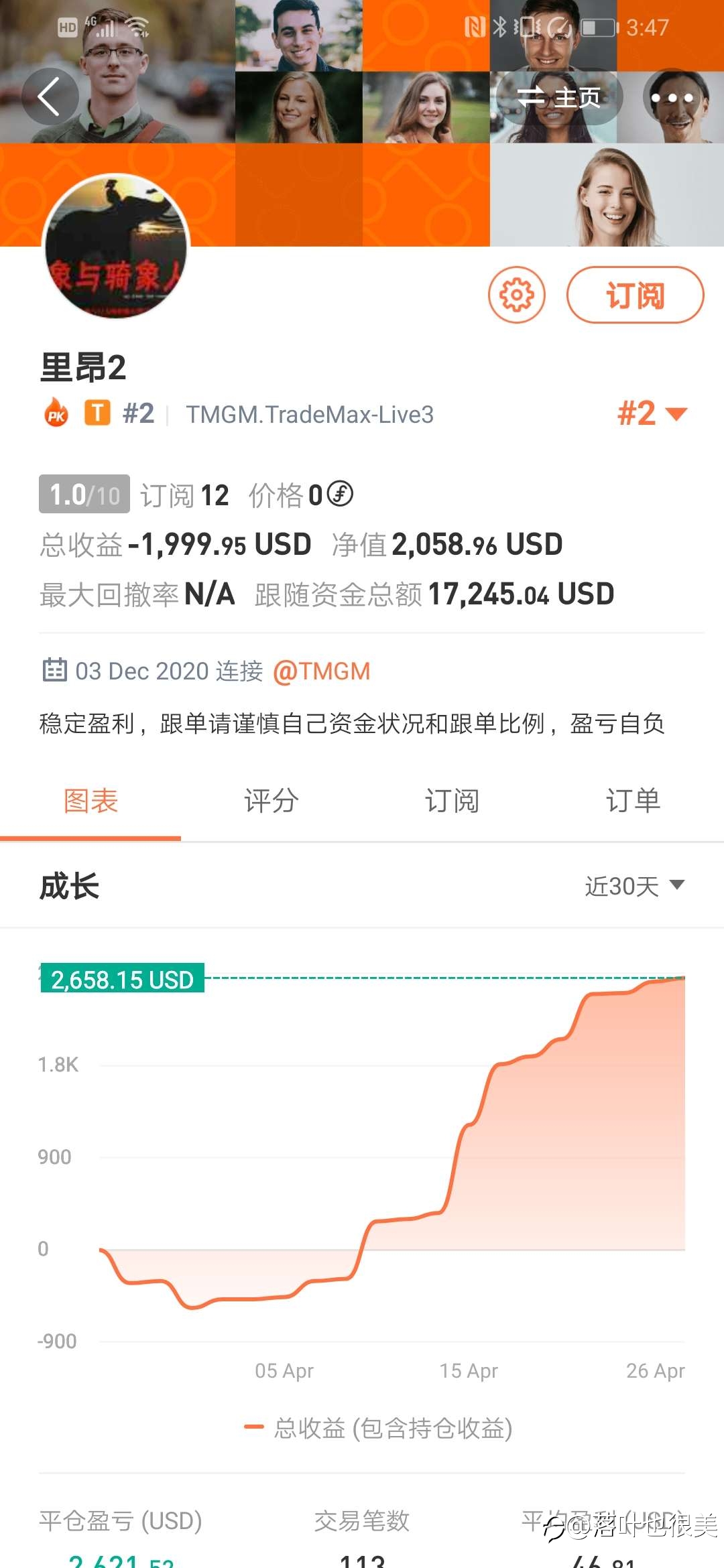Switch to the 订阅 tab
The width and height of the screenshot is (724, 1568).
[x=452, y=801]
